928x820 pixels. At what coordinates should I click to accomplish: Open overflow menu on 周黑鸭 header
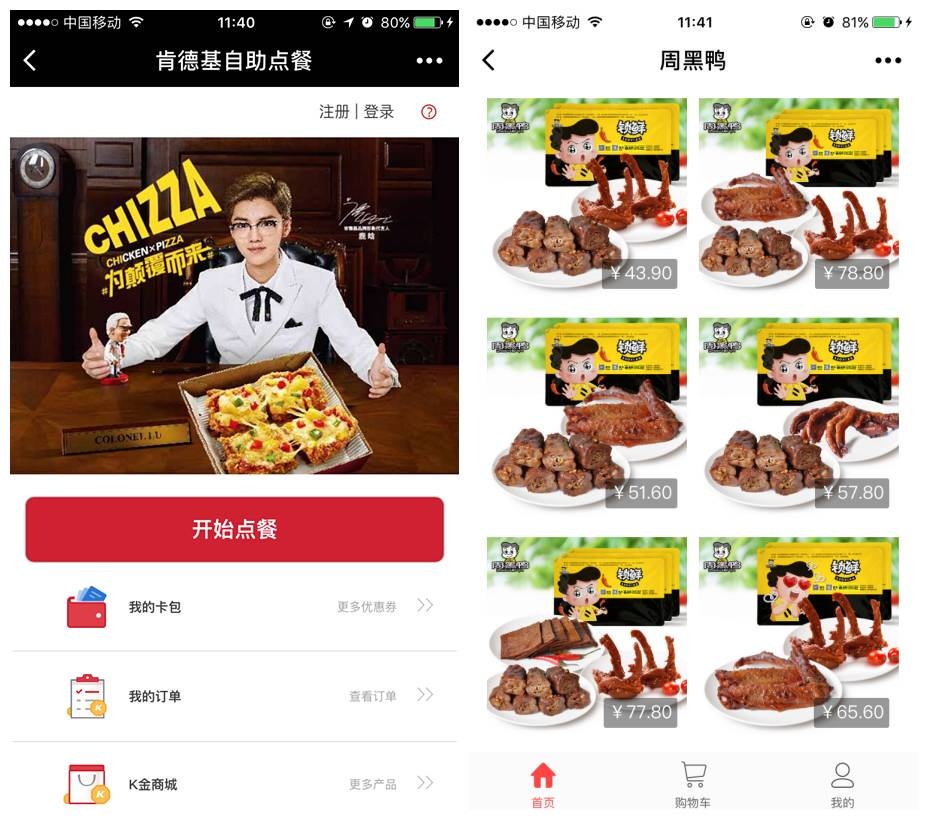[x=887, y=61]
